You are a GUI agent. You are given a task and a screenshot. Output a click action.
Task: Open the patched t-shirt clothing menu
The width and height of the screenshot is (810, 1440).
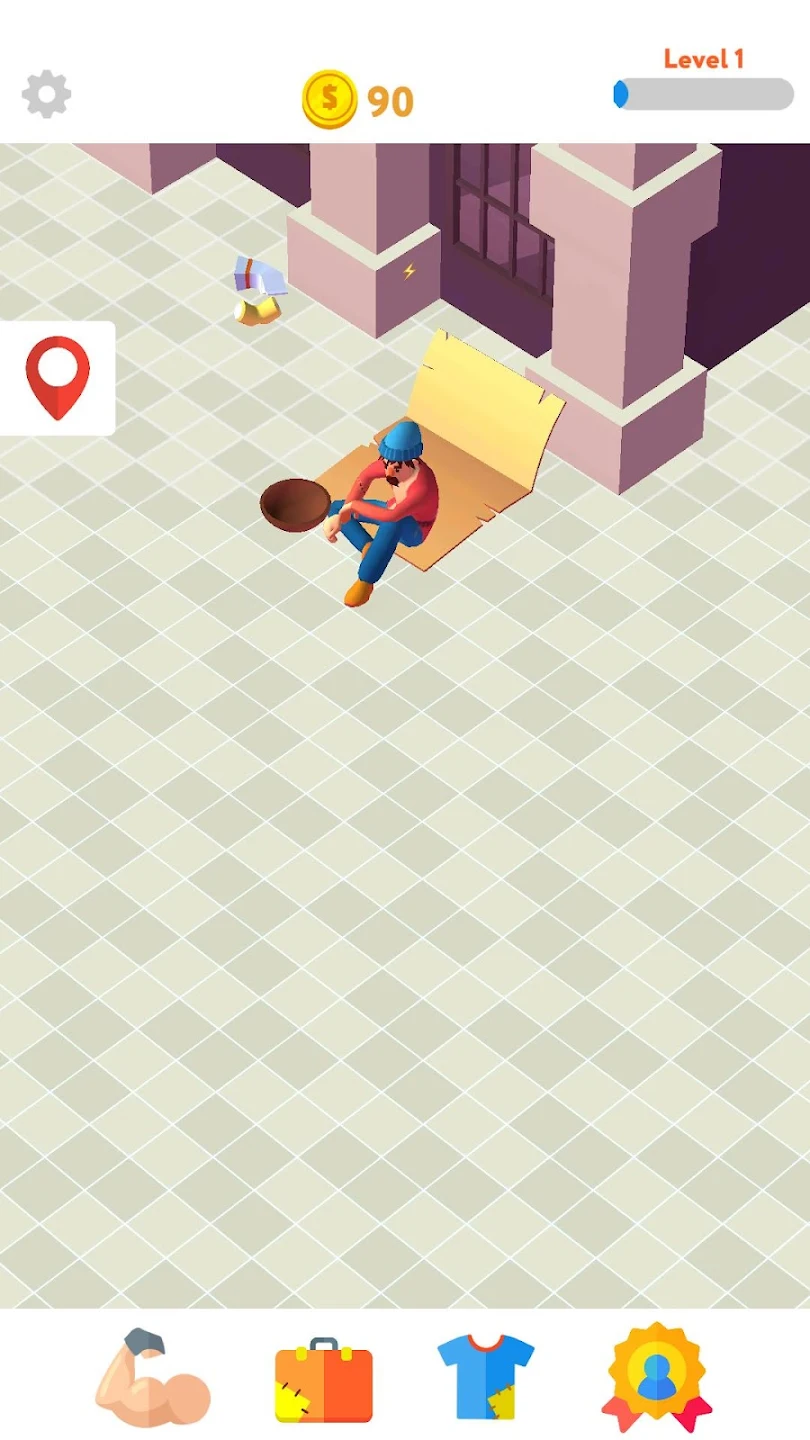[486, 1377]
